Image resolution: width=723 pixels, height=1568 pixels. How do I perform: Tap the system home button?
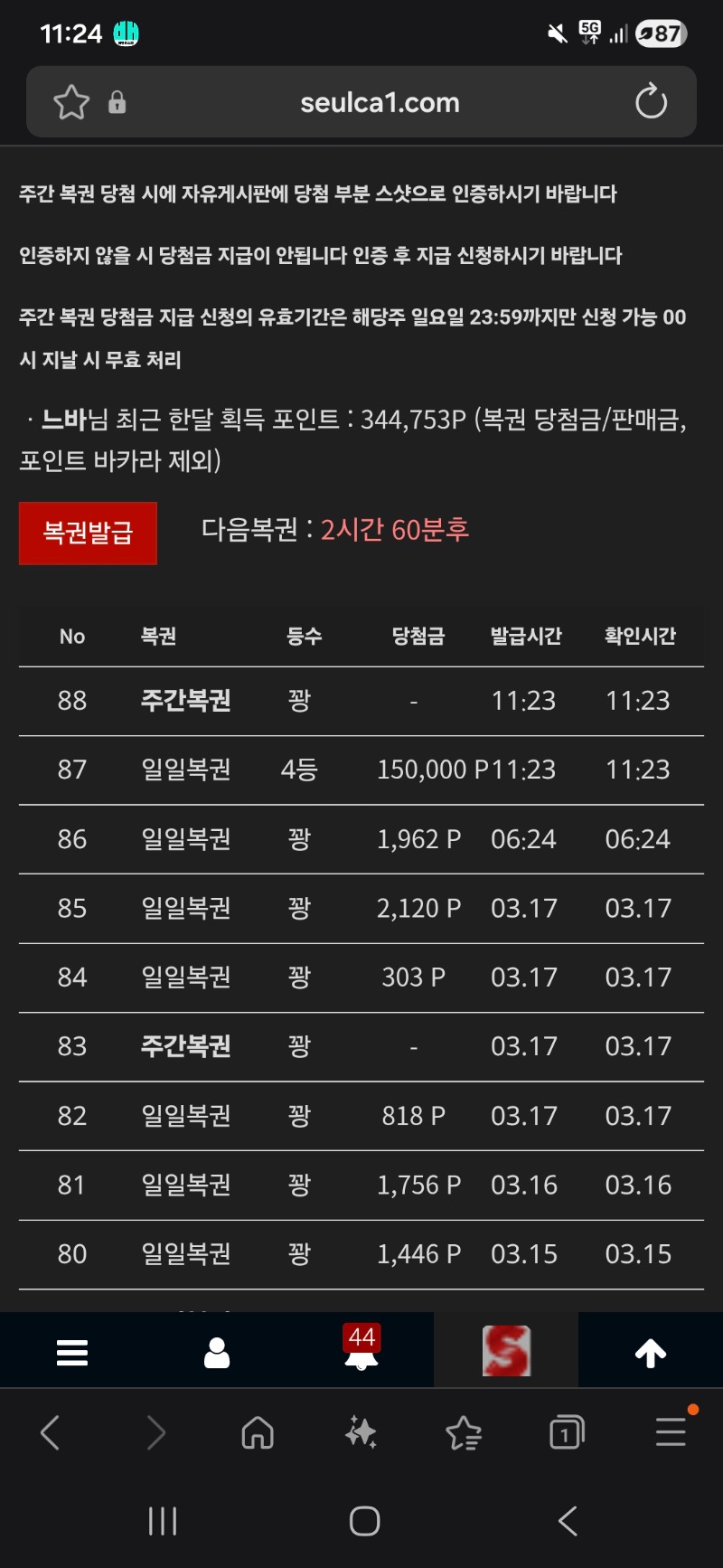click(364, 1521)
